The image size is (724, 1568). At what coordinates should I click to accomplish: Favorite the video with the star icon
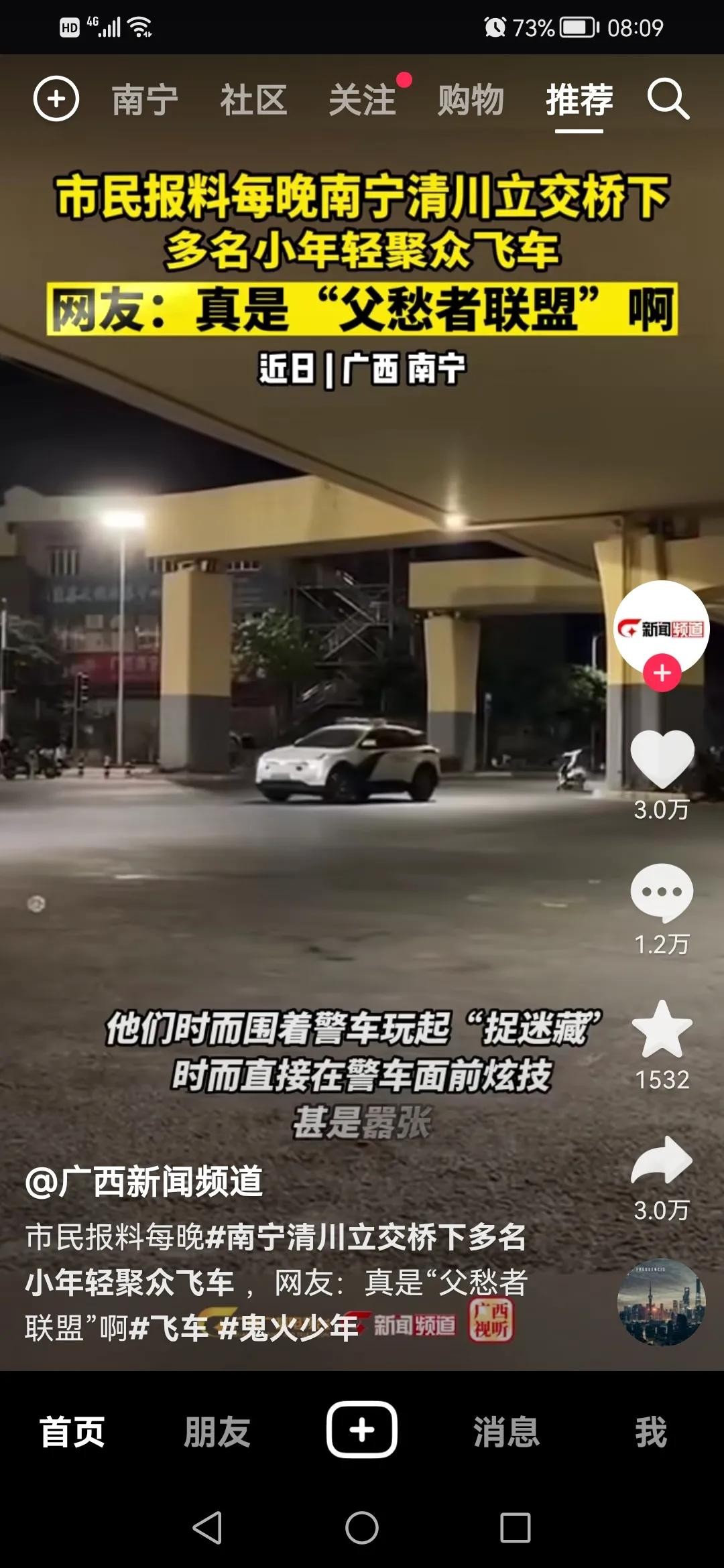tap(662, 1029)
